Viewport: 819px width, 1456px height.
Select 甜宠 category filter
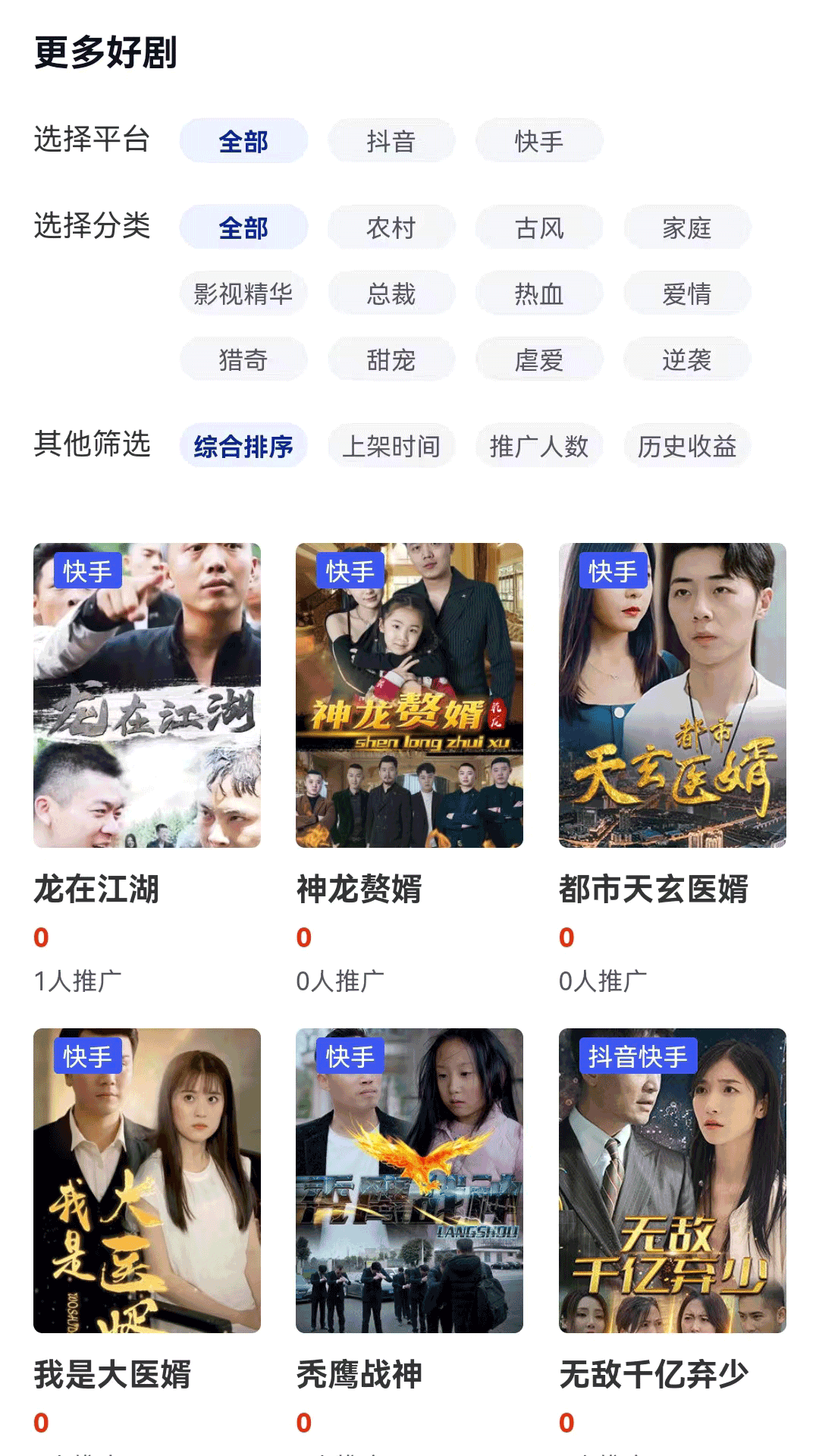coord(391,359)
